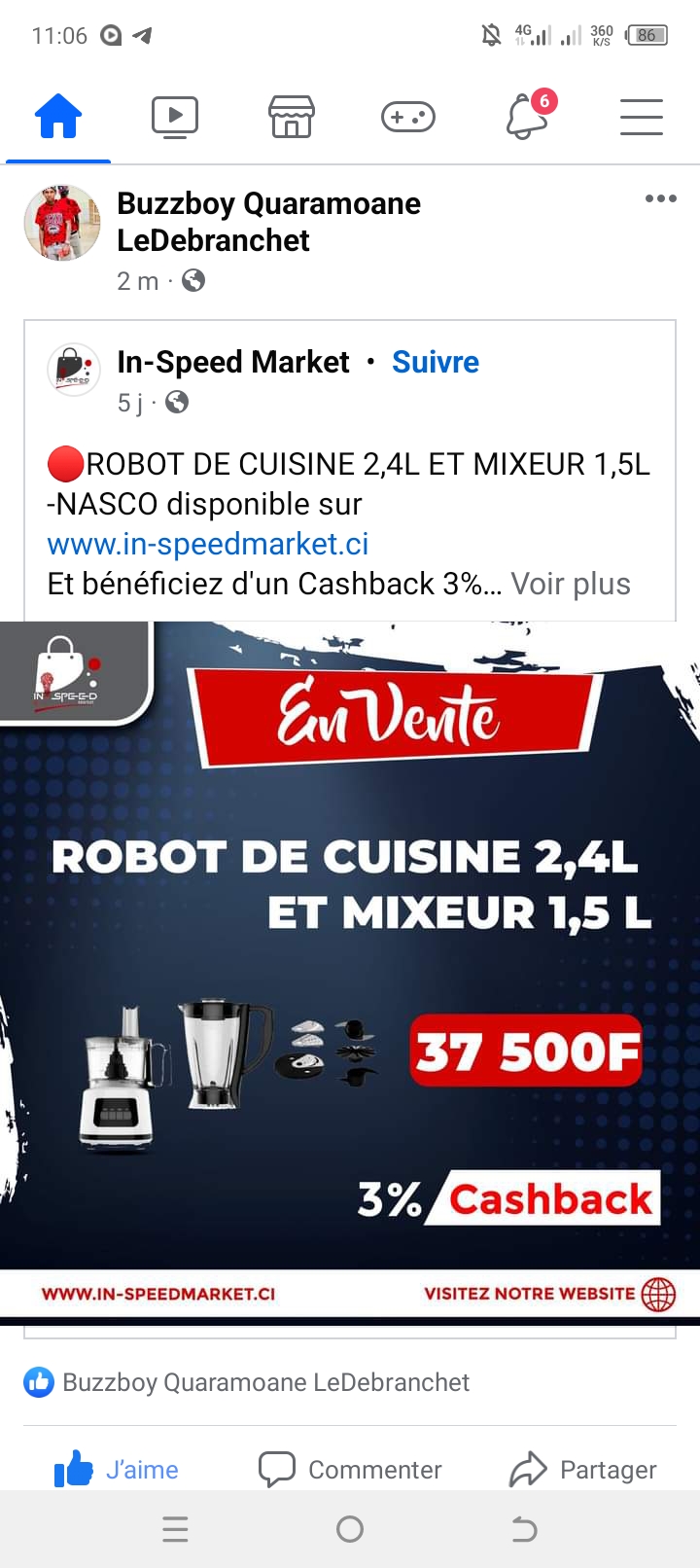View Buzzboy Quaramoane LeDebranchet's profile picture
This screenshot has width=700, height=1568.
(x=62, y=223)
